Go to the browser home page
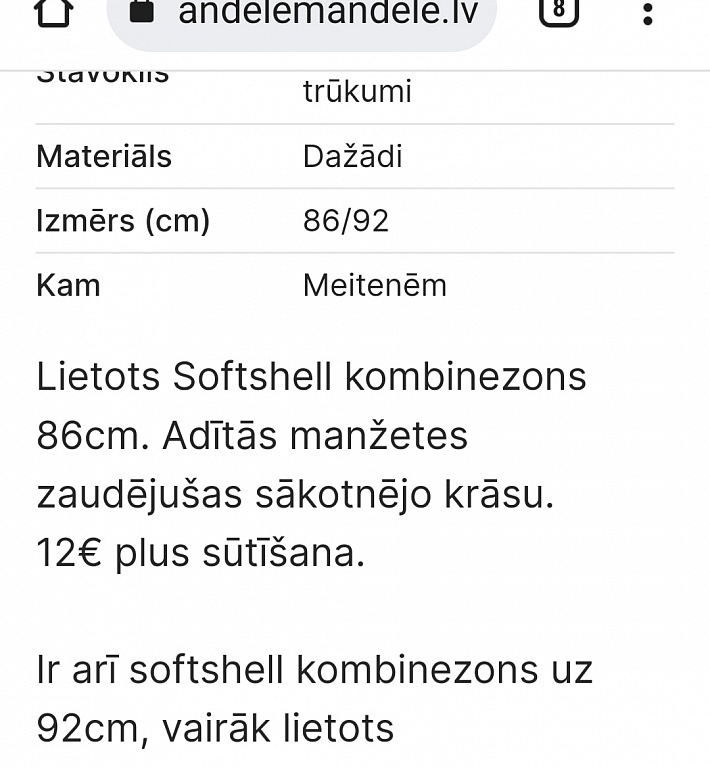The image size is (710, 768). (x=53, y=12)
